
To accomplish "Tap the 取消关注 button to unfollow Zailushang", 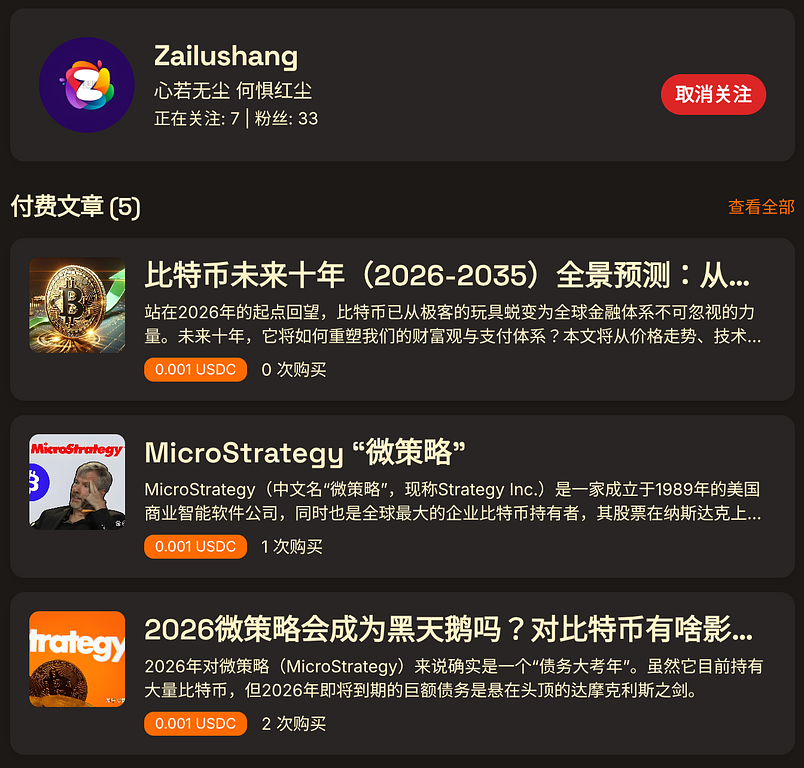I will pos(713,94).
